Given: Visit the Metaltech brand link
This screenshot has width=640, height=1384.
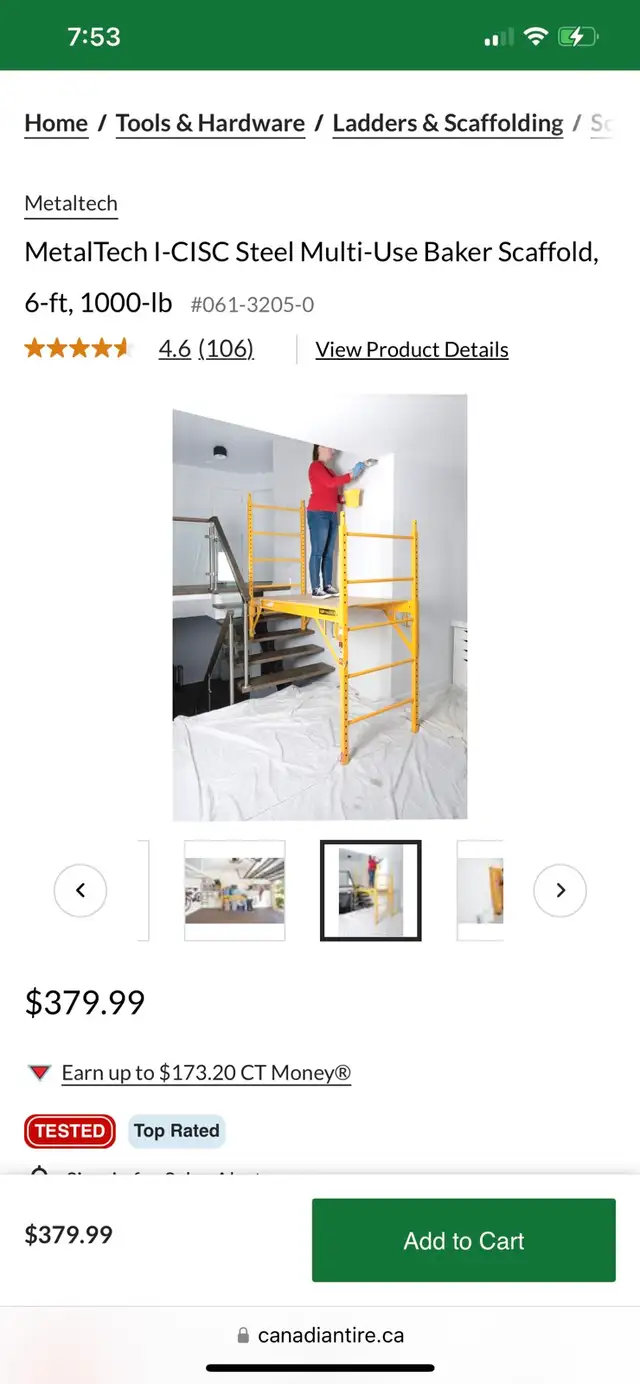Looking at the screenshot, I should 71,203.
